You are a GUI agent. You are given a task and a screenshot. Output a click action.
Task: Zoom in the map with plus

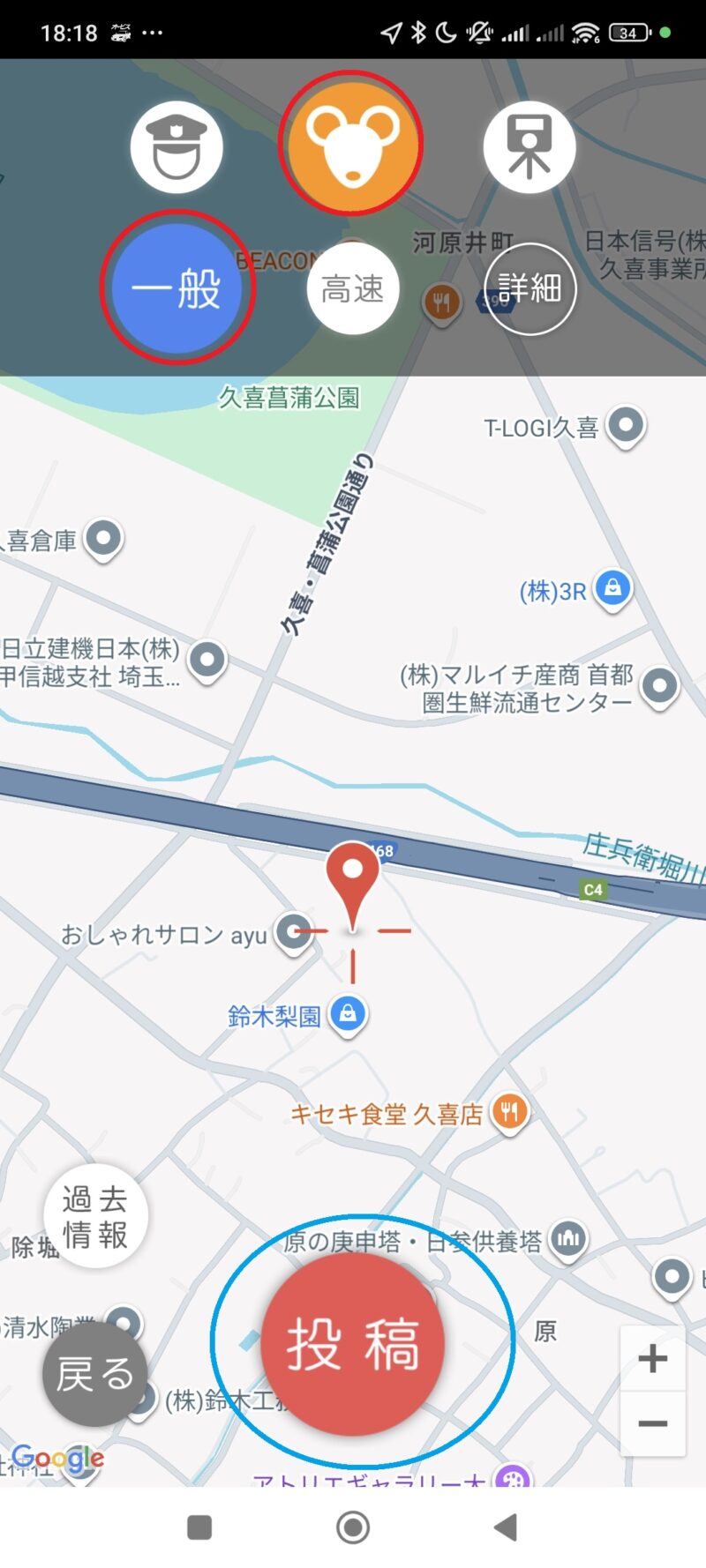(652, 1359)
